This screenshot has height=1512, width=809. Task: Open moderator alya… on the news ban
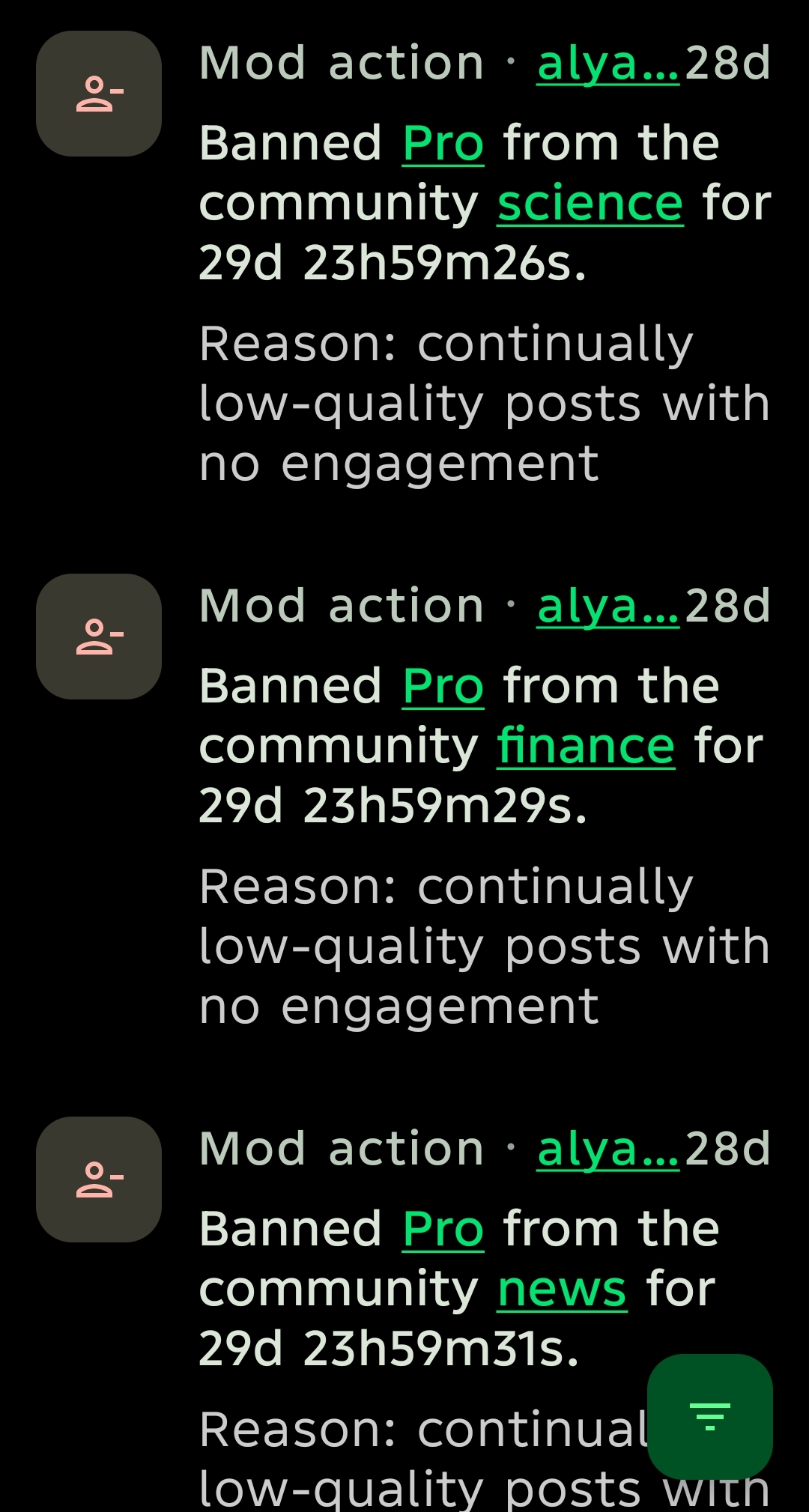608,1149
